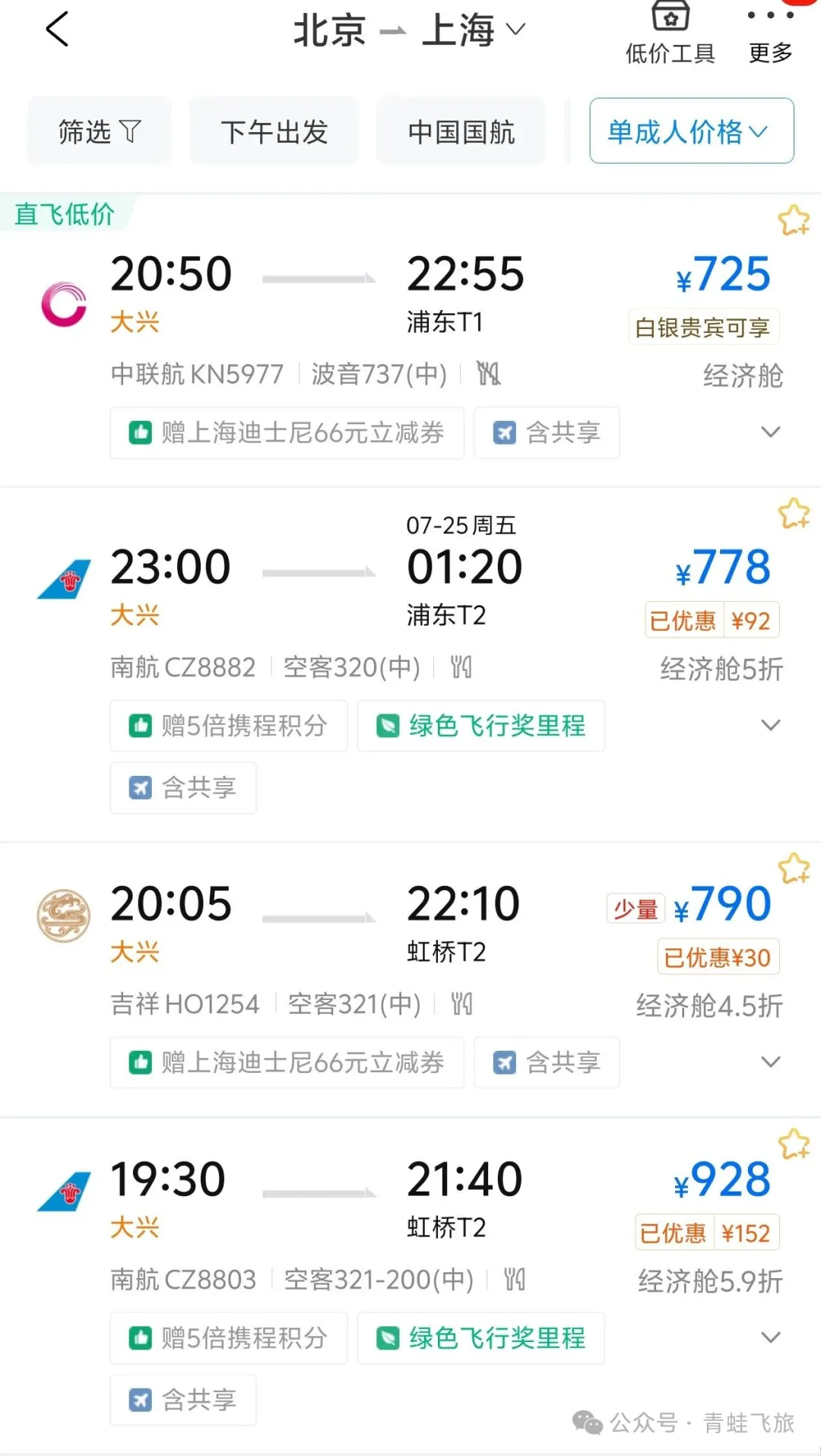Filter by 中国国航 airline
This screenshot has height=1456, width=821.
point(461,131)
